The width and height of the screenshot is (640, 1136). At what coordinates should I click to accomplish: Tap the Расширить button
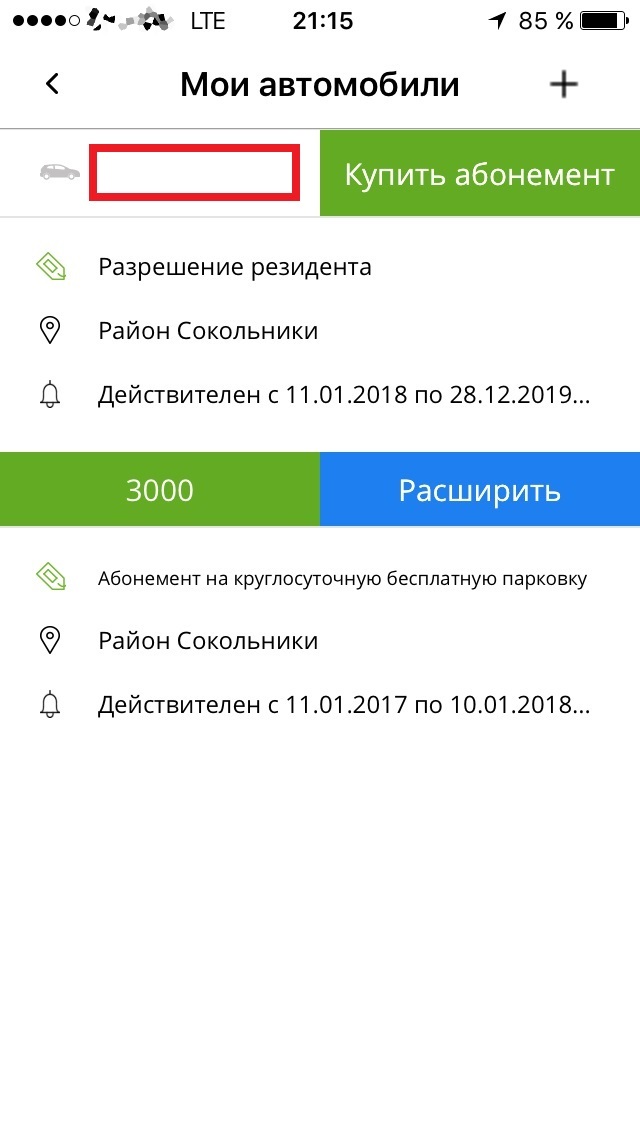(479, 490)
